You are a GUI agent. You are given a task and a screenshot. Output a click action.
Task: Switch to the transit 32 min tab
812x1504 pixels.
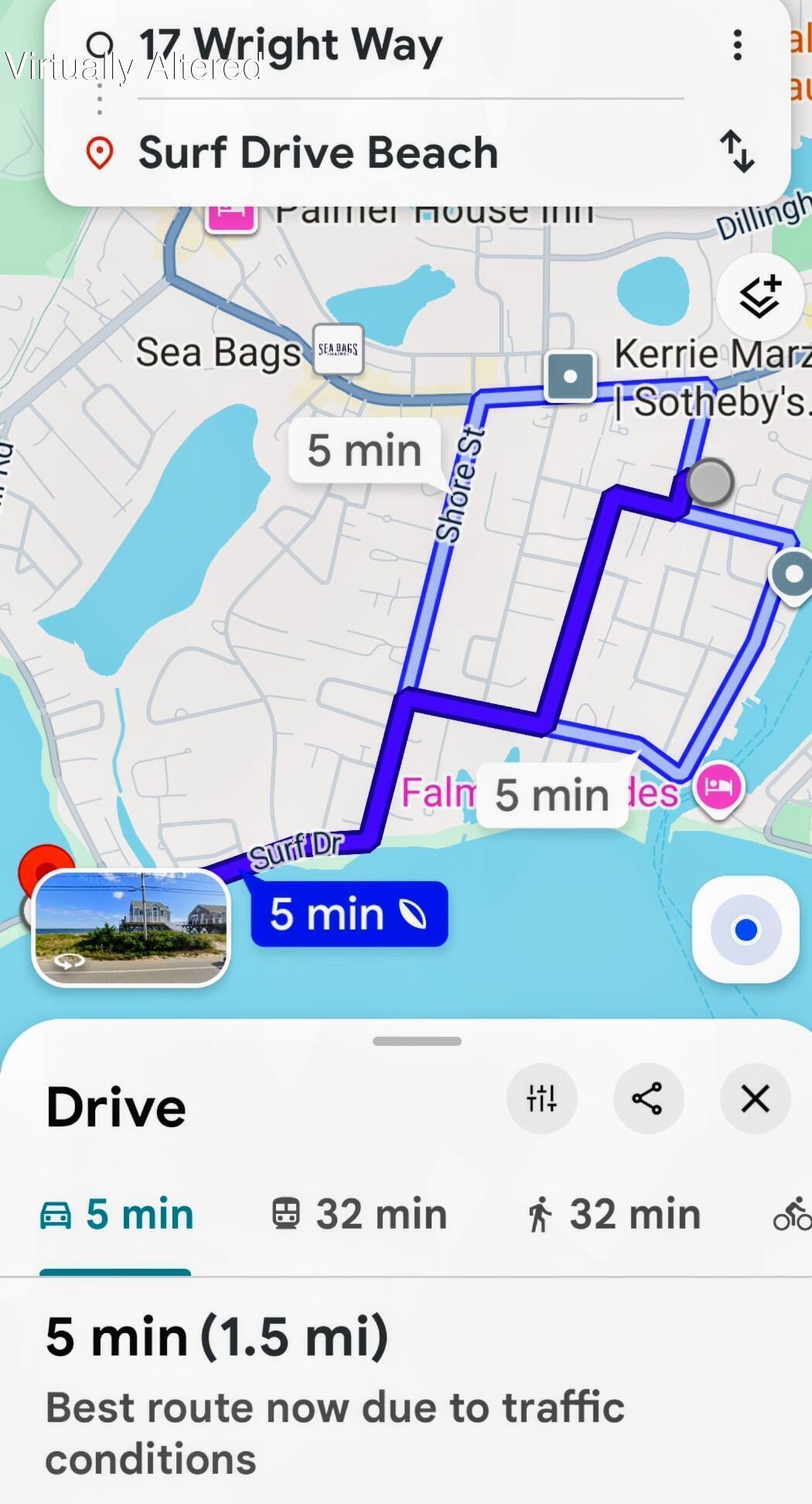(x=360, y=1214)
